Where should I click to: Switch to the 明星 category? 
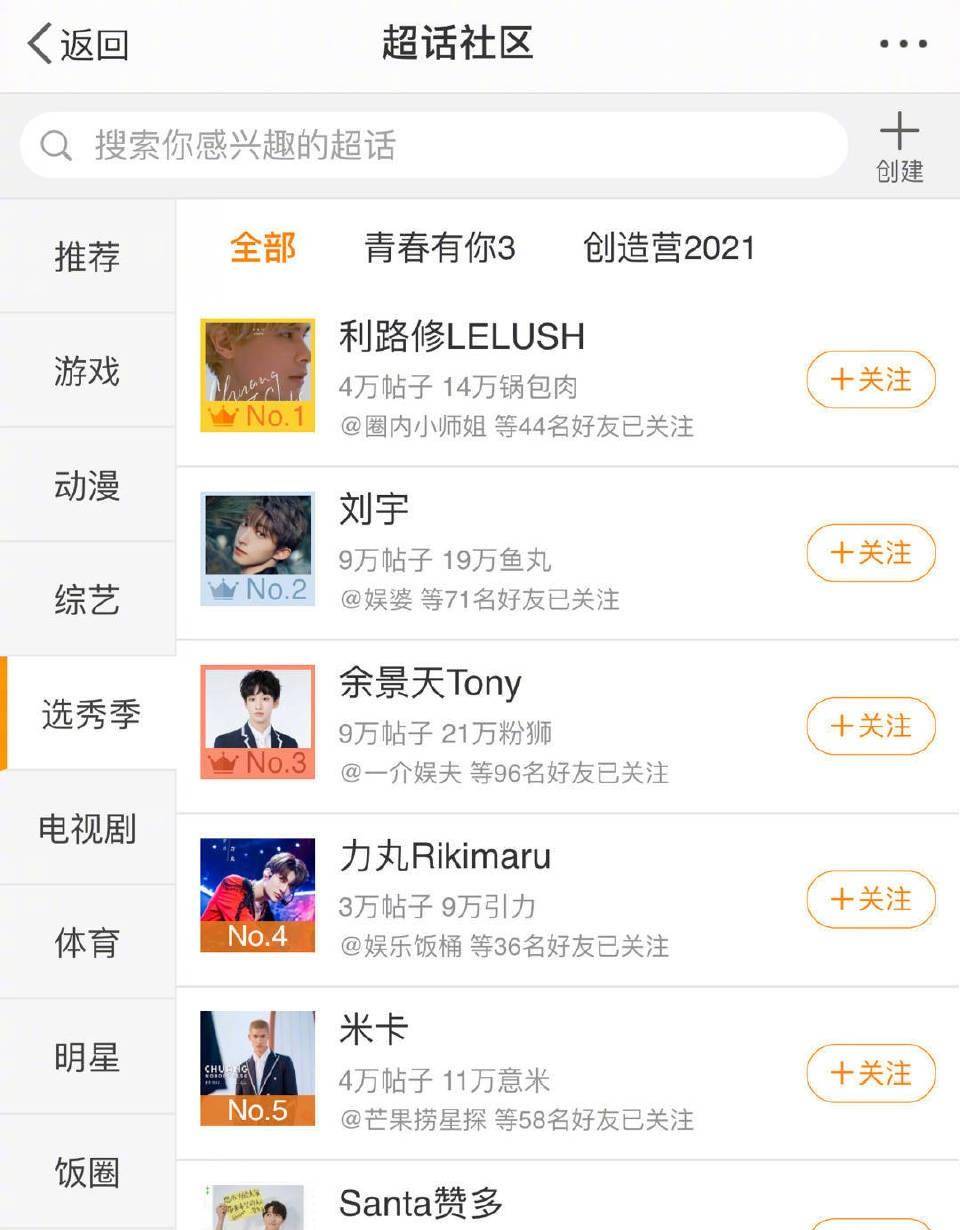click(x=87, y=1057)
